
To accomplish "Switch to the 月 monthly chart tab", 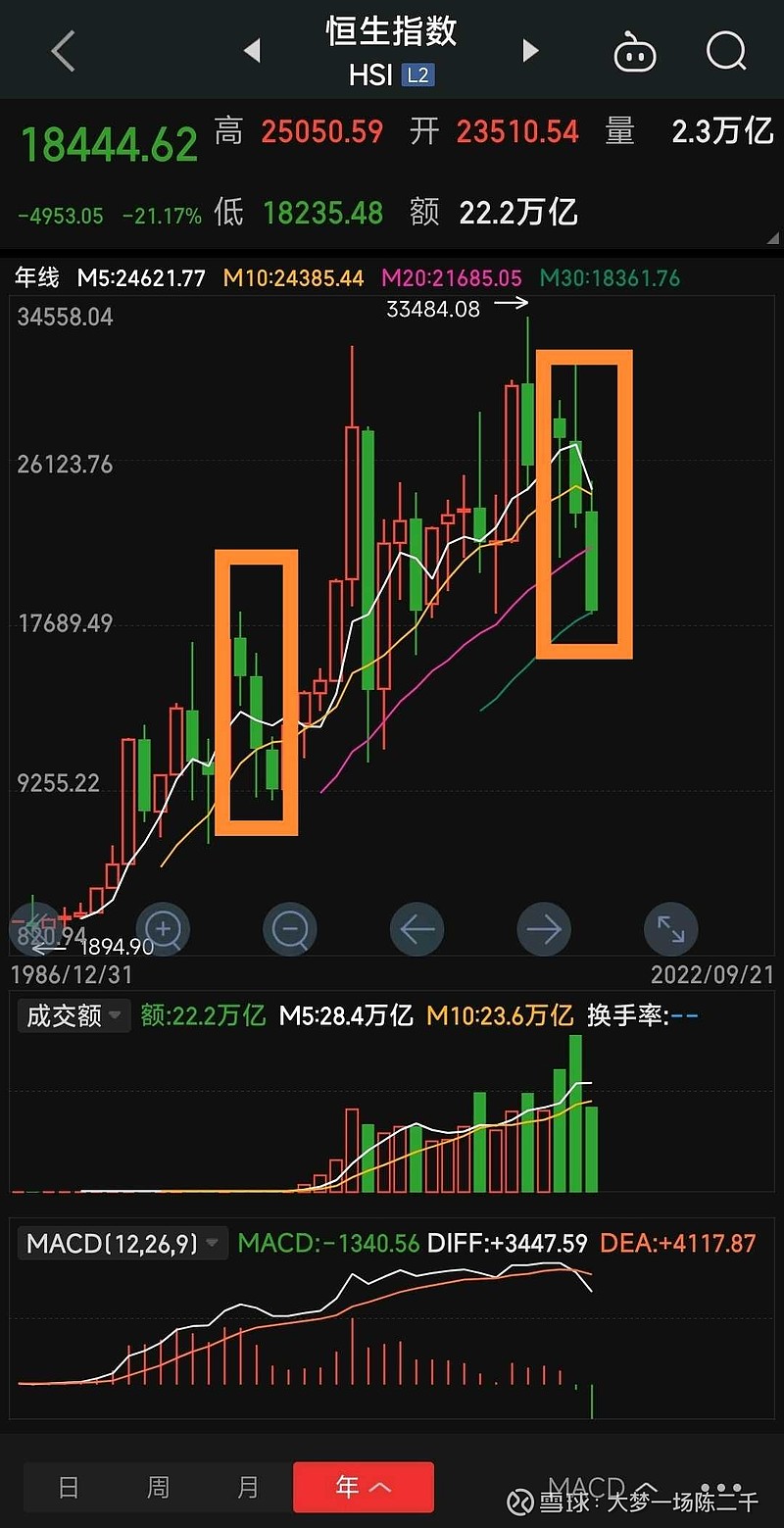I will point(247,1486).
